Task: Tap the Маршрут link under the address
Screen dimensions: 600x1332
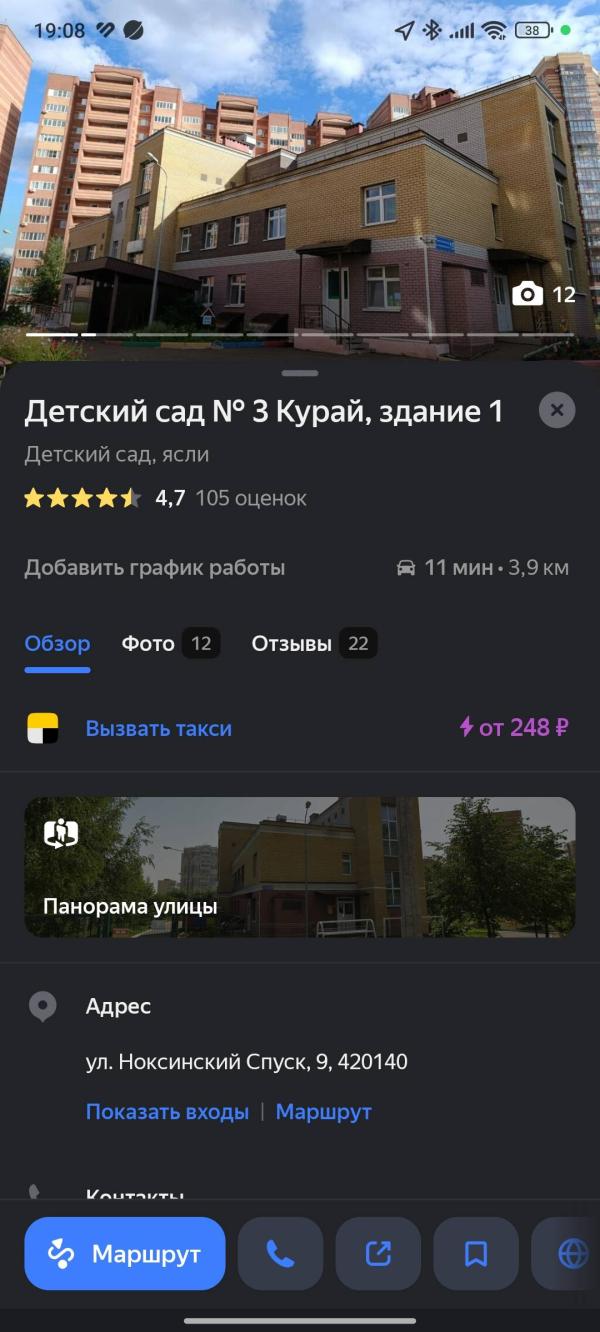Action: 324,1112
